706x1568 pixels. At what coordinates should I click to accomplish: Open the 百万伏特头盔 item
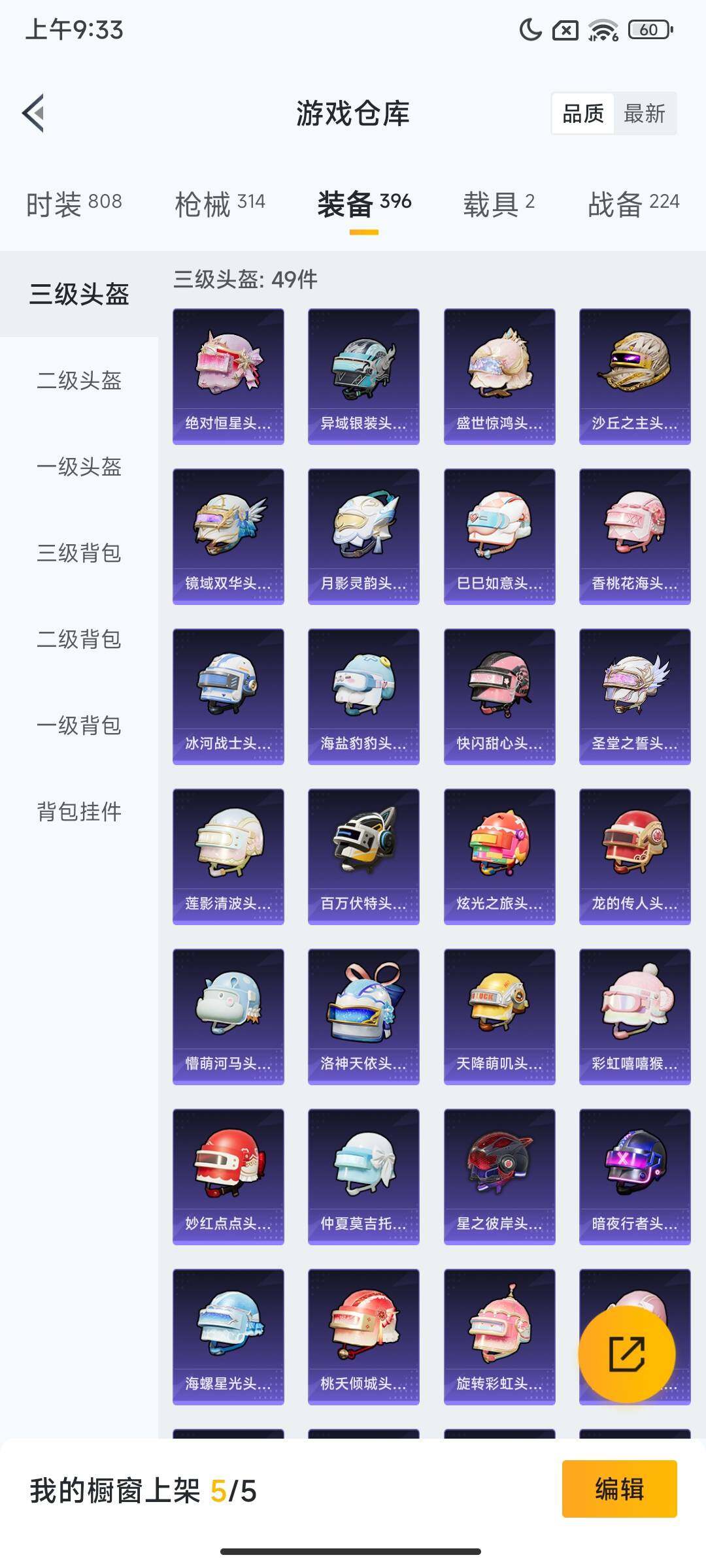coord(363,856)
